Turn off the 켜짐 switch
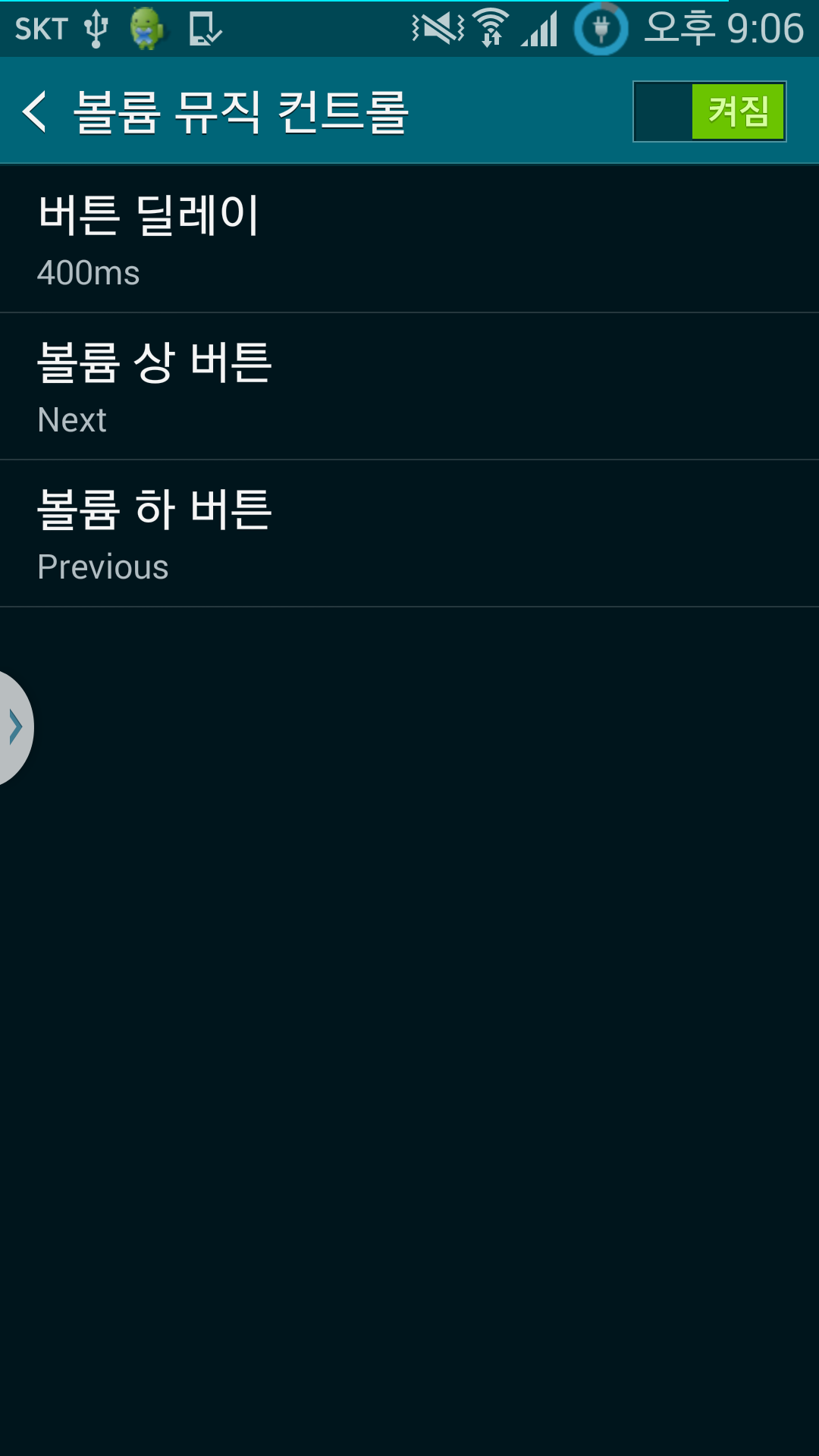This screenshot has height=1456, width=819. click(x=709, y=111)
